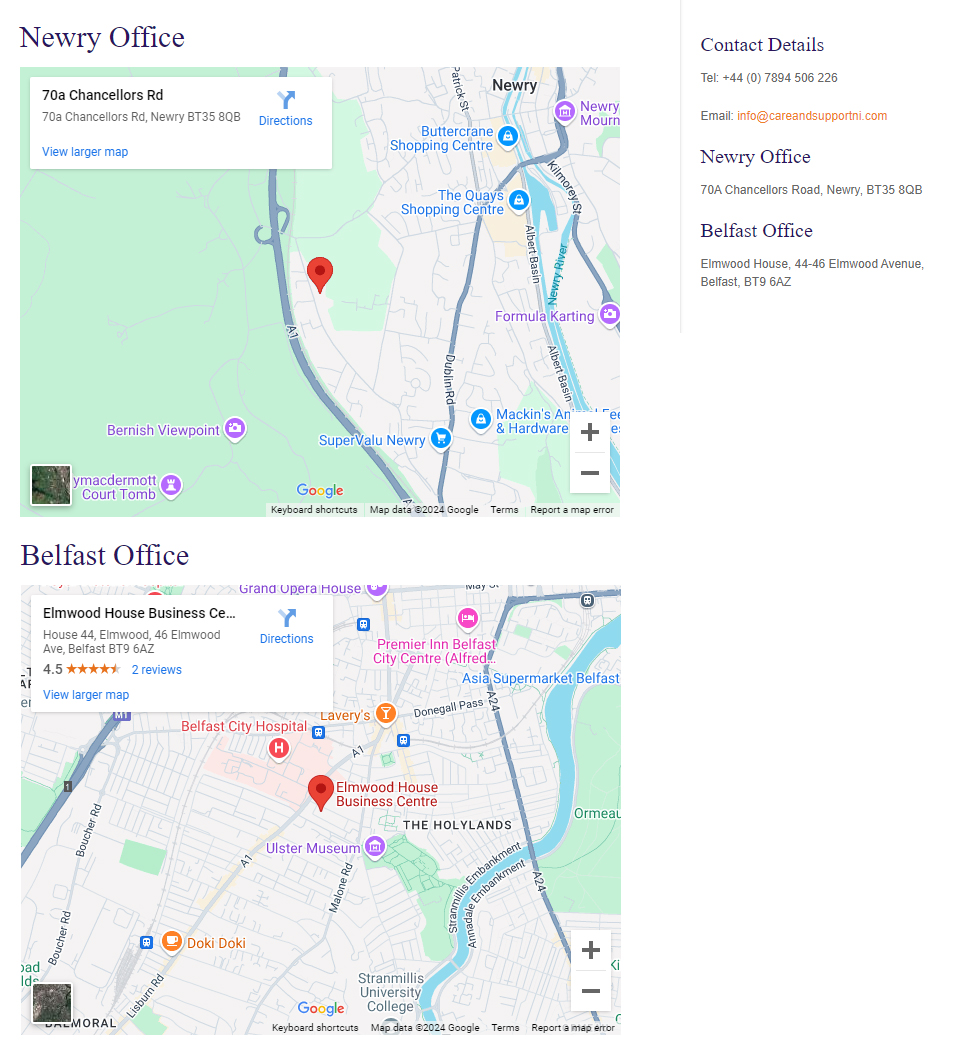
Task: Get Directions to Elmwood House Business Centre
Action: (286, 627)
